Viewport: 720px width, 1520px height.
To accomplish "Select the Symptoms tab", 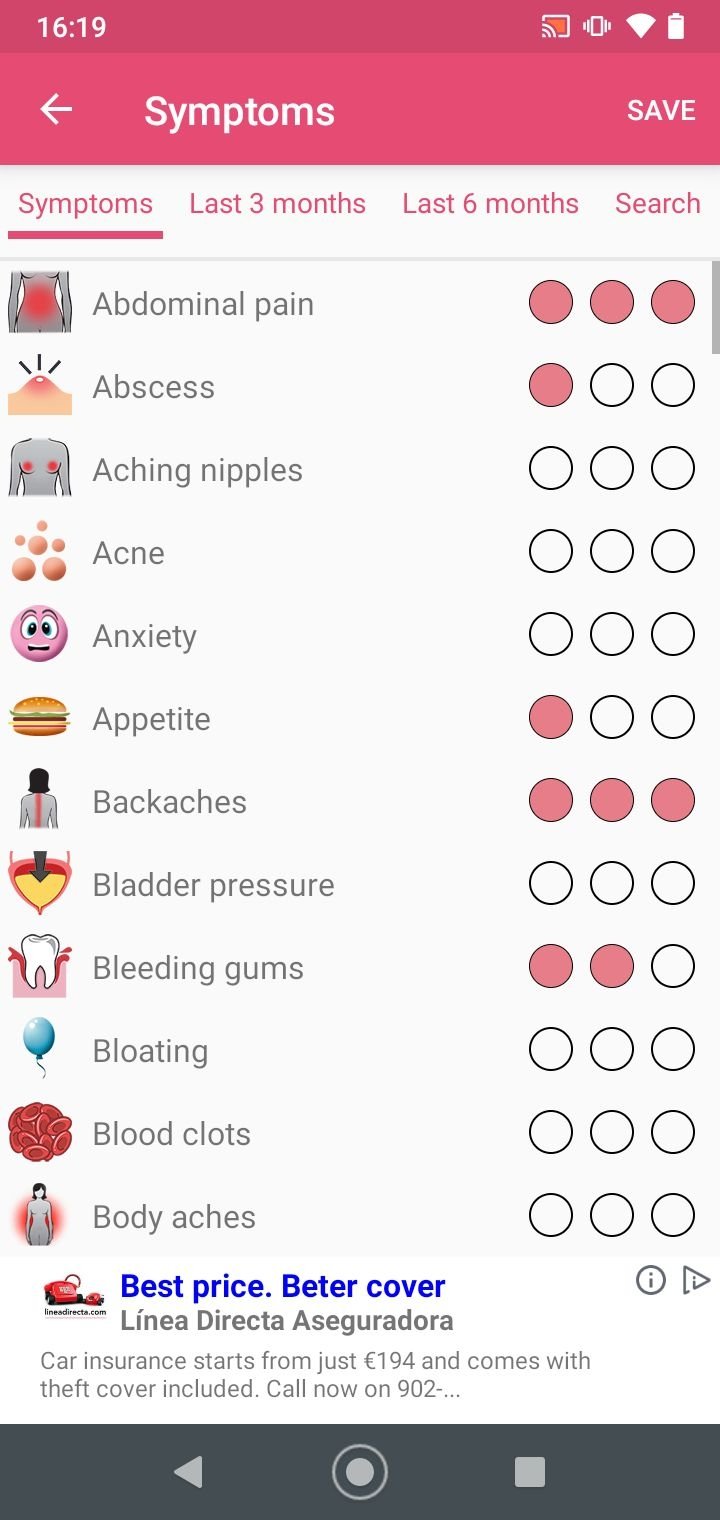I will [85, 204].
